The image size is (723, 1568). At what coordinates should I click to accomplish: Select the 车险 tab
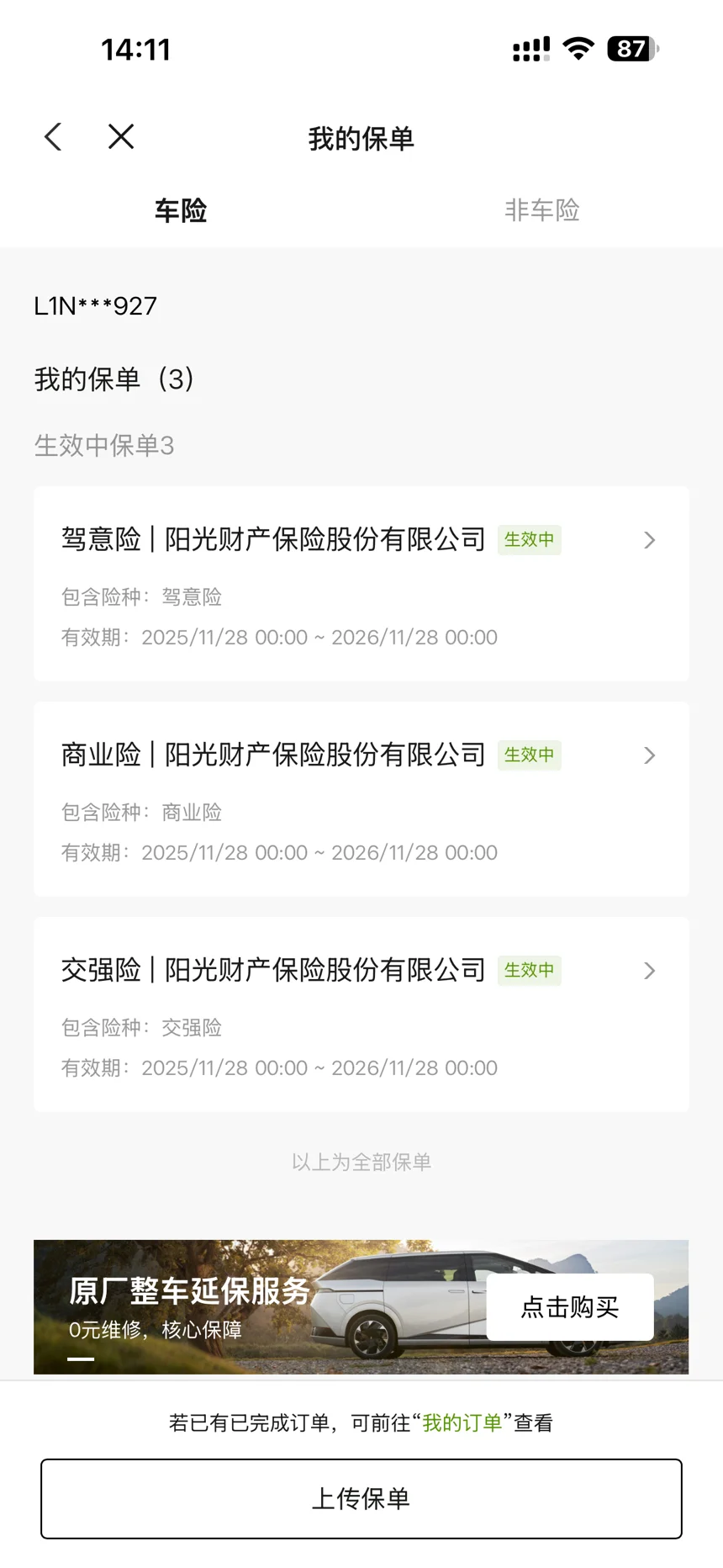point(181,210)
